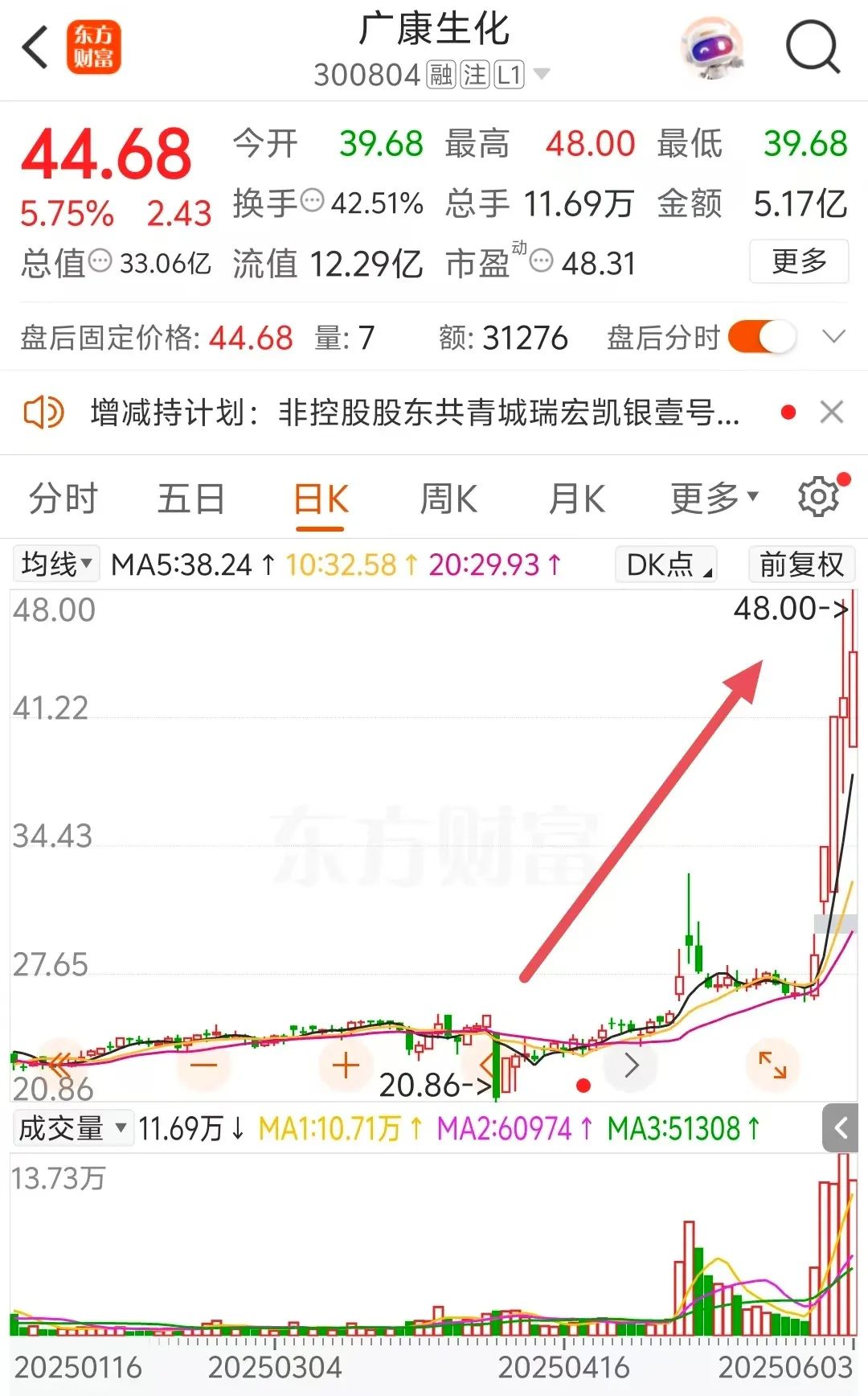
Task: Switch to the 五日 tab
Action: pyautogui.click(x=191, y=499)
